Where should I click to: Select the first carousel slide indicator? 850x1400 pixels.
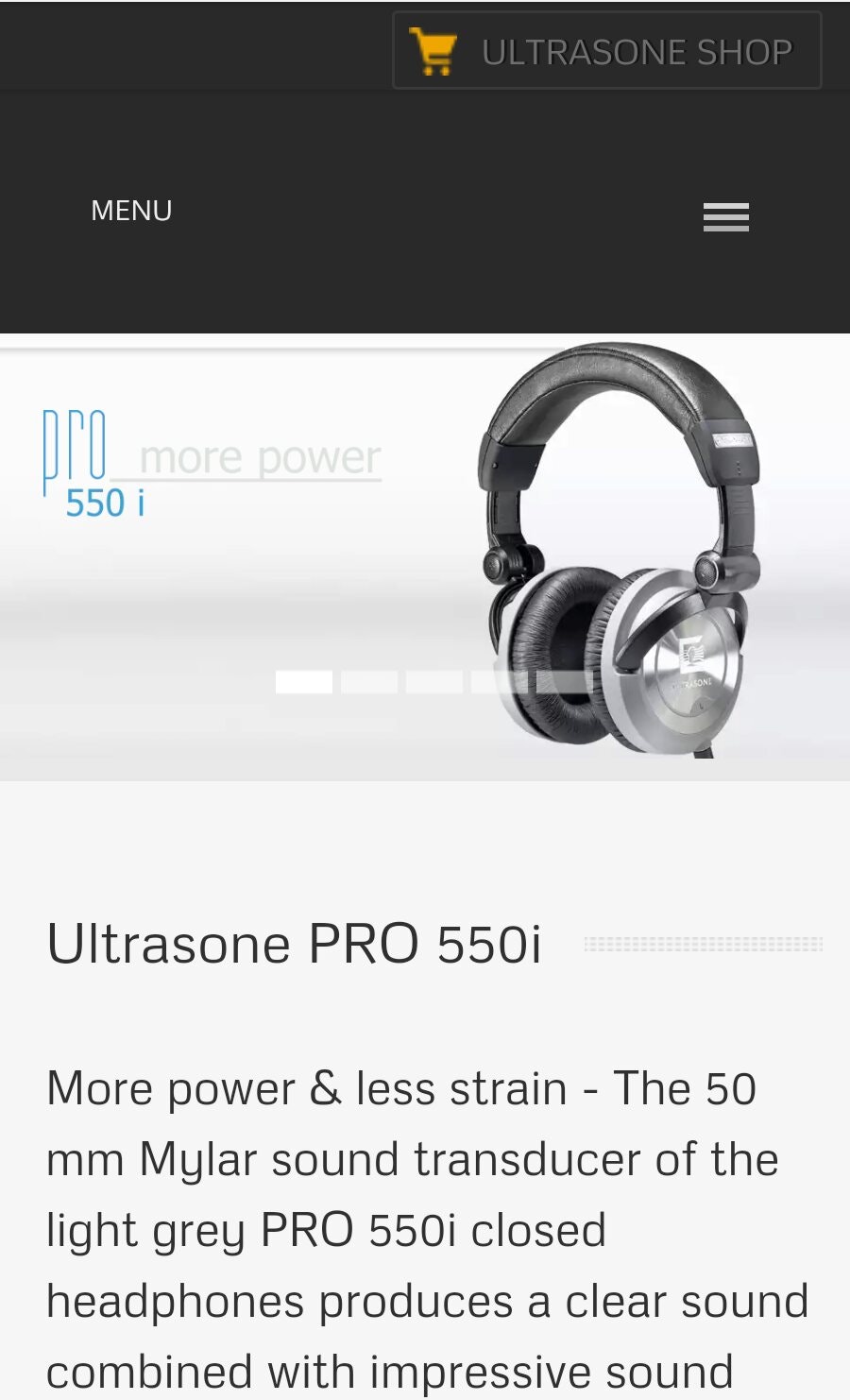tap(303, 682)
